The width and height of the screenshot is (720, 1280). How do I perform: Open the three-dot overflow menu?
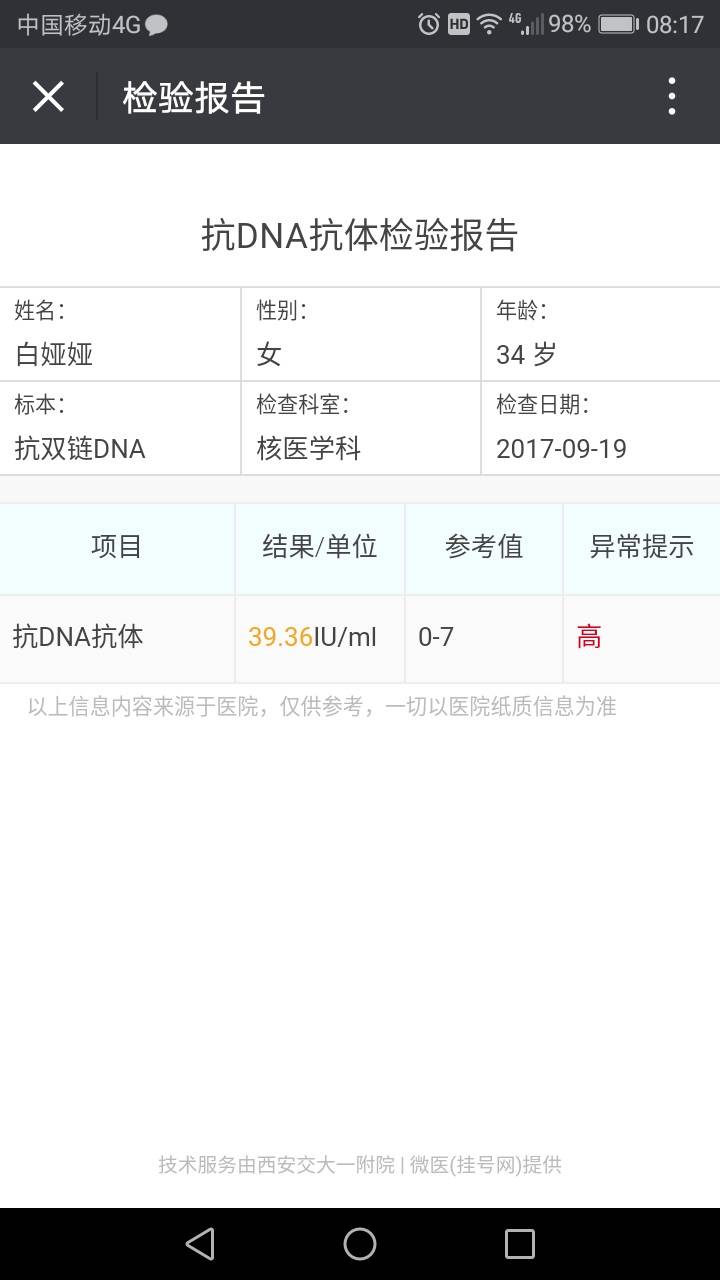pos(671,97)
